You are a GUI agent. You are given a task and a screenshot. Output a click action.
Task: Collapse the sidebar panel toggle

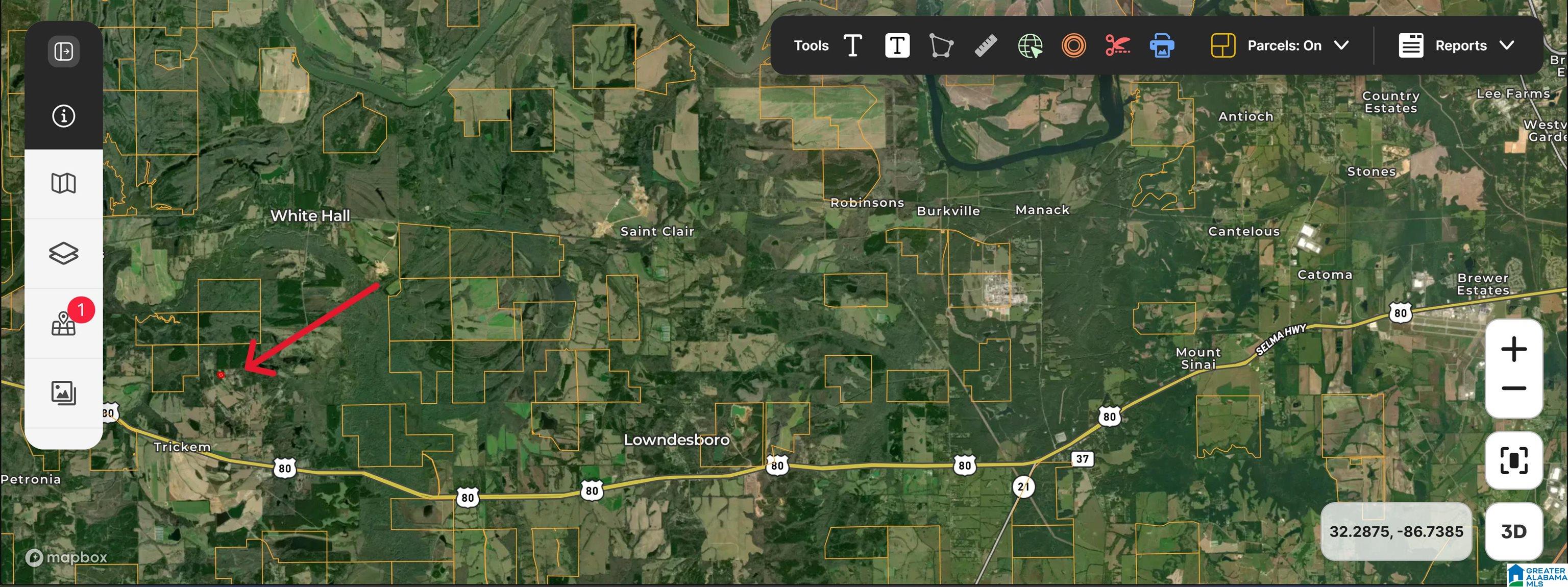(63, 51)
